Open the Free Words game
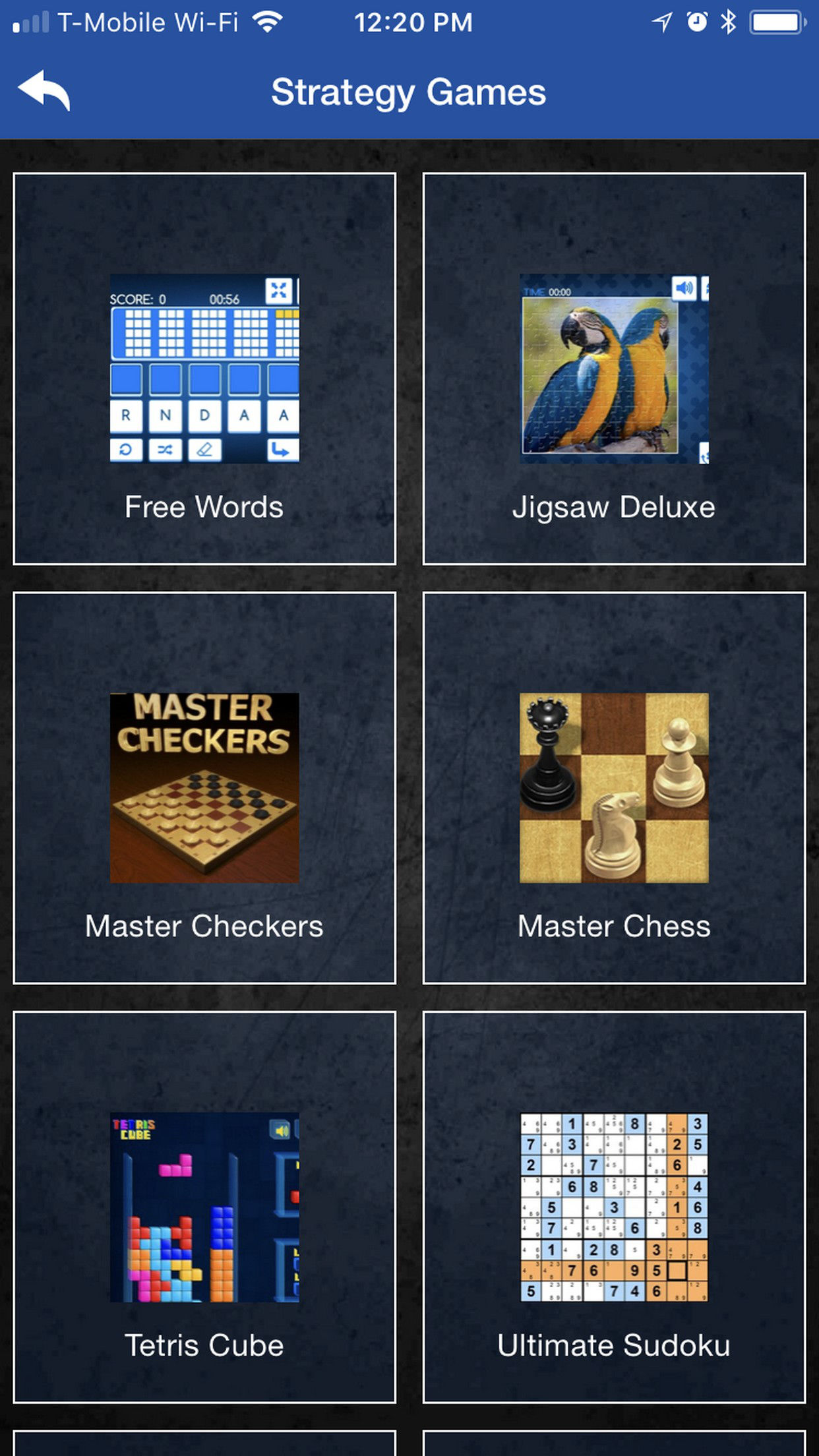This screenshot has width=819, height=1456. (x=204, y=369)
